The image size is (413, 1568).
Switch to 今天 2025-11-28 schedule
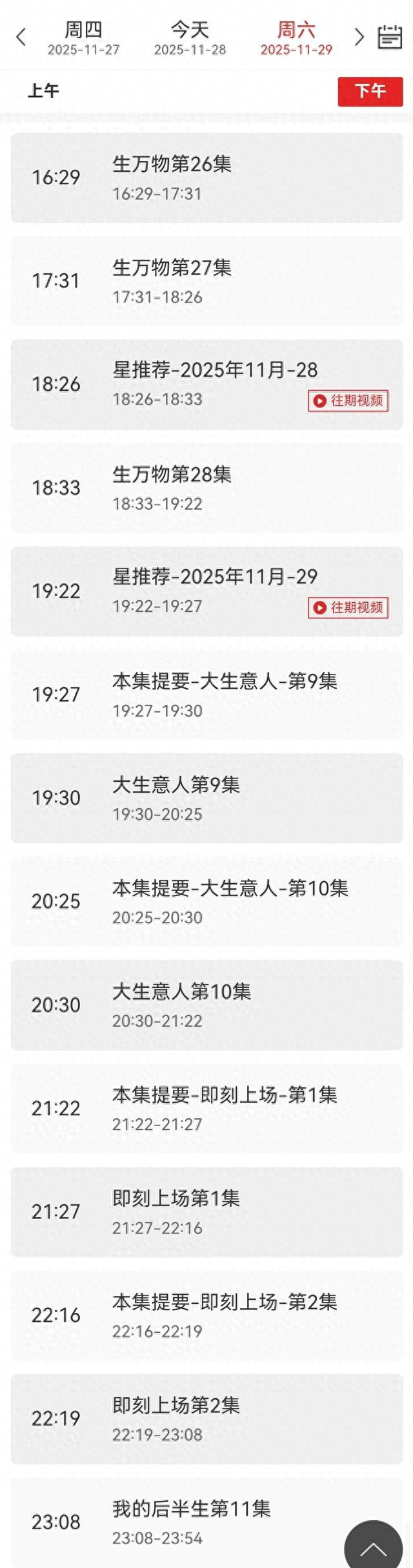point(190,38)
